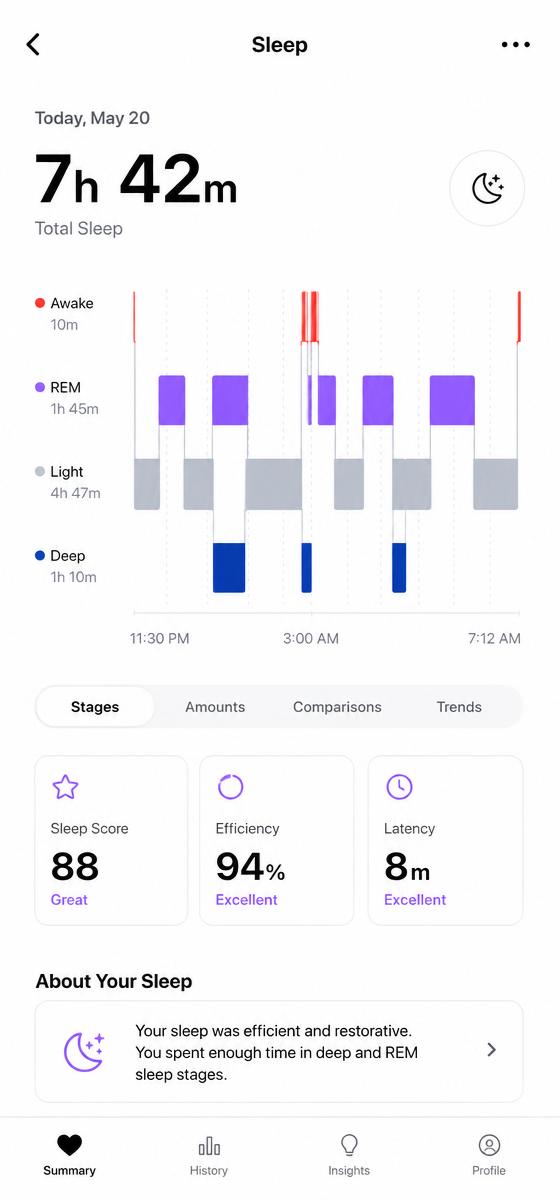Switch to the Comparisons segment
Viewport: 560px width, 1200px height.
337,706
